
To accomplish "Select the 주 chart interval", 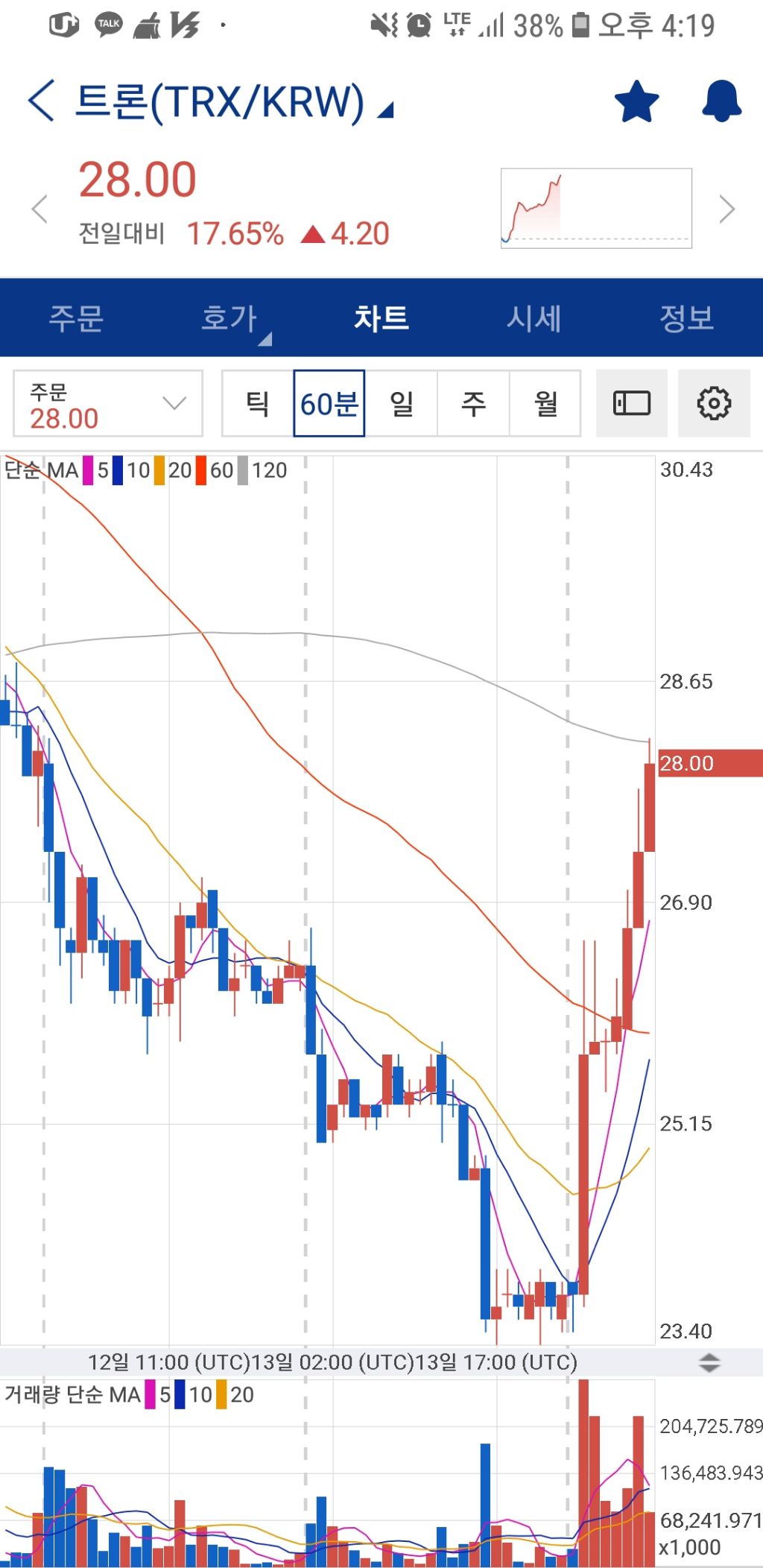I will [473, 404].
